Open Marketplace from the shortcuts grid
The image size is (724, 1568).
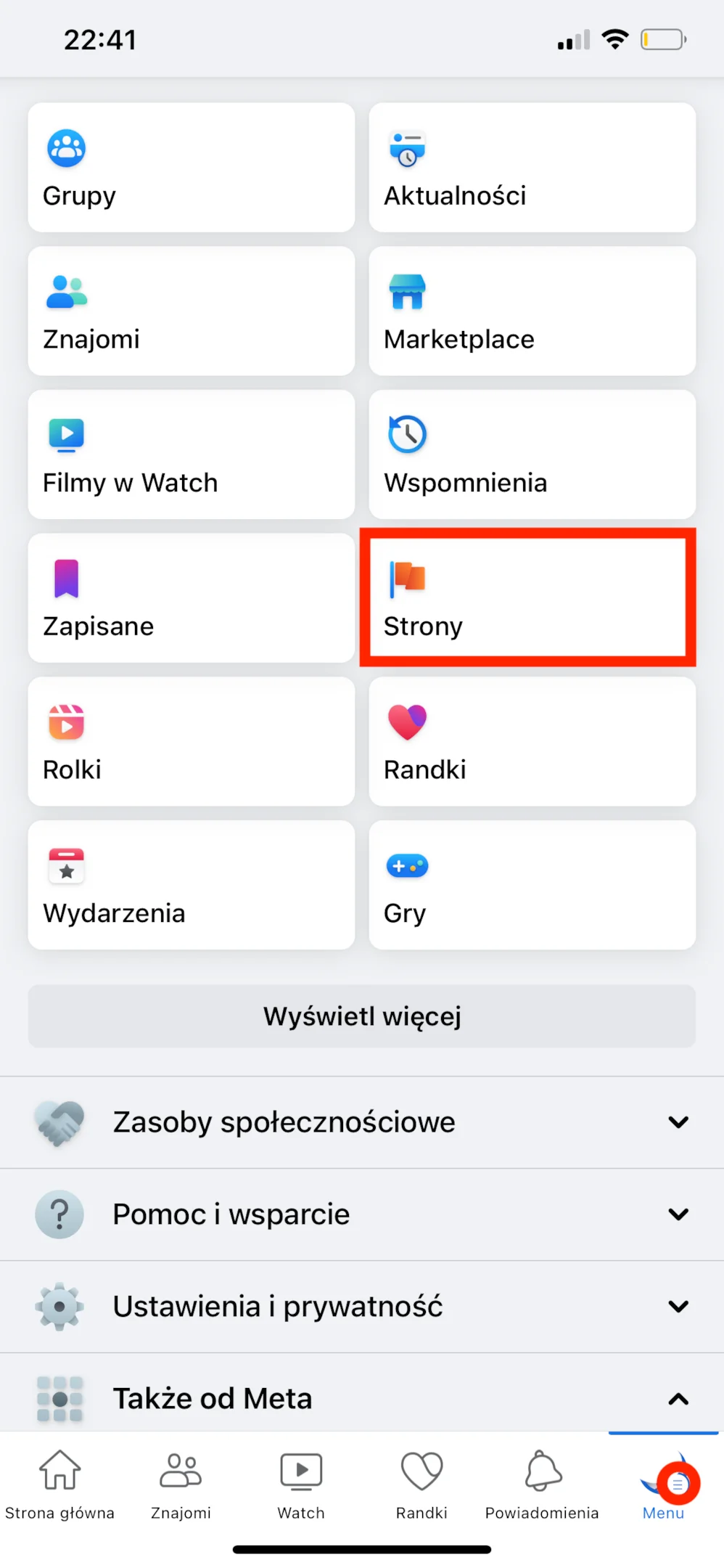click(532, 311)
